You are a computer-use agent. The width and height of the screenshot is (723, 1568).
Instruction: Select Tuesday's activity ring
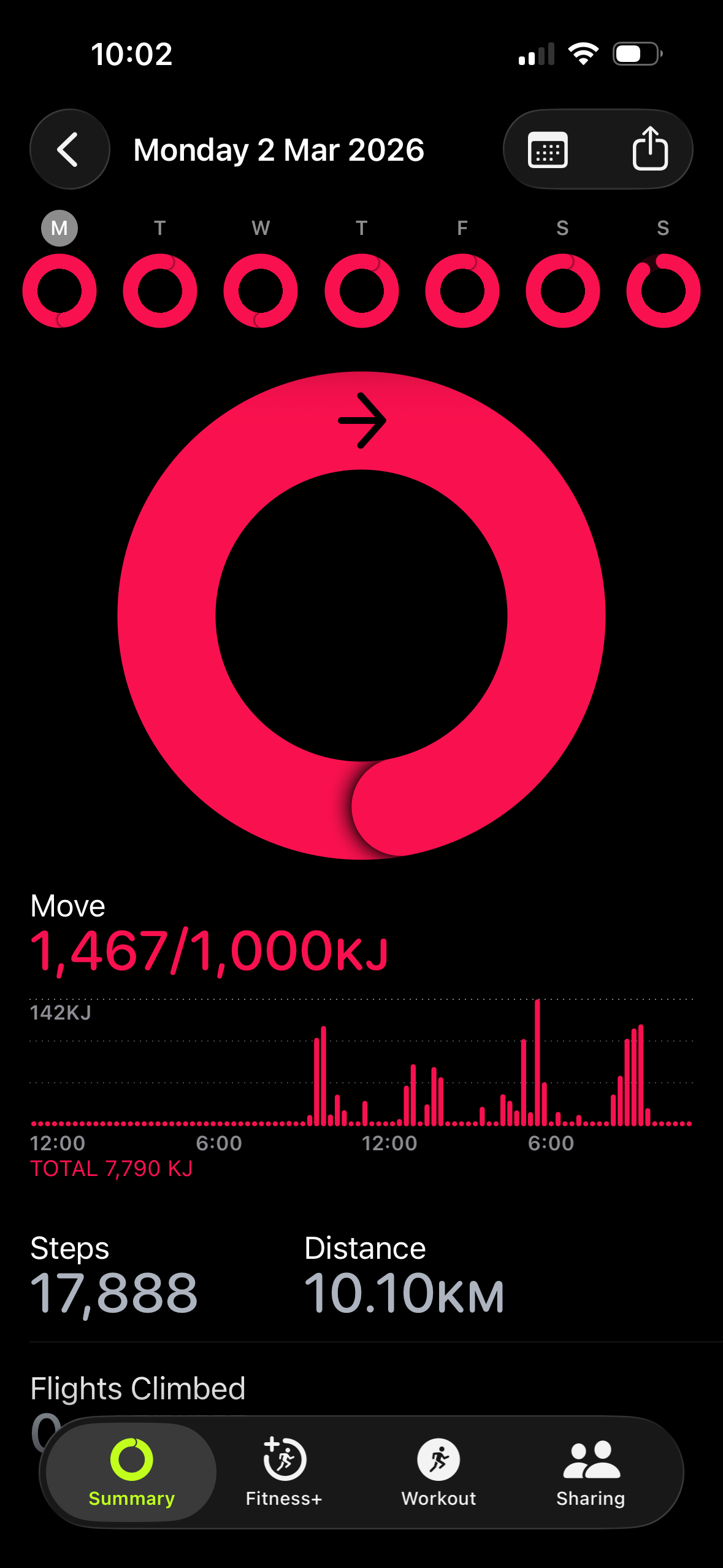160,290
